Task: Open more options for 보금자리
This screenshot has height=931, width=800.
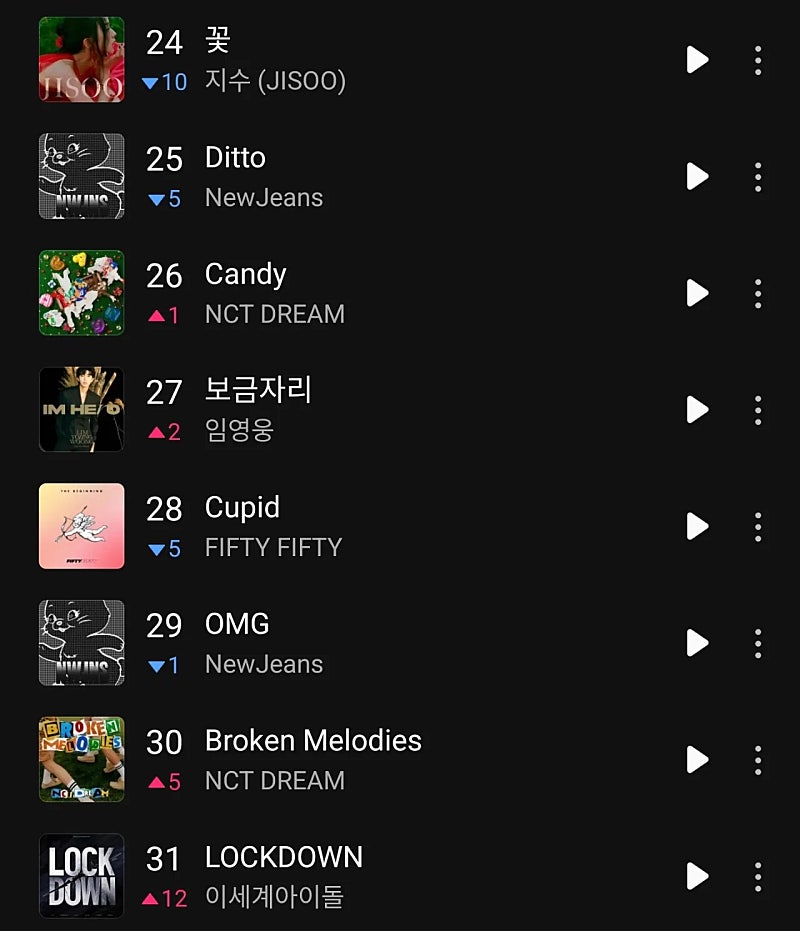Action: 758,410
